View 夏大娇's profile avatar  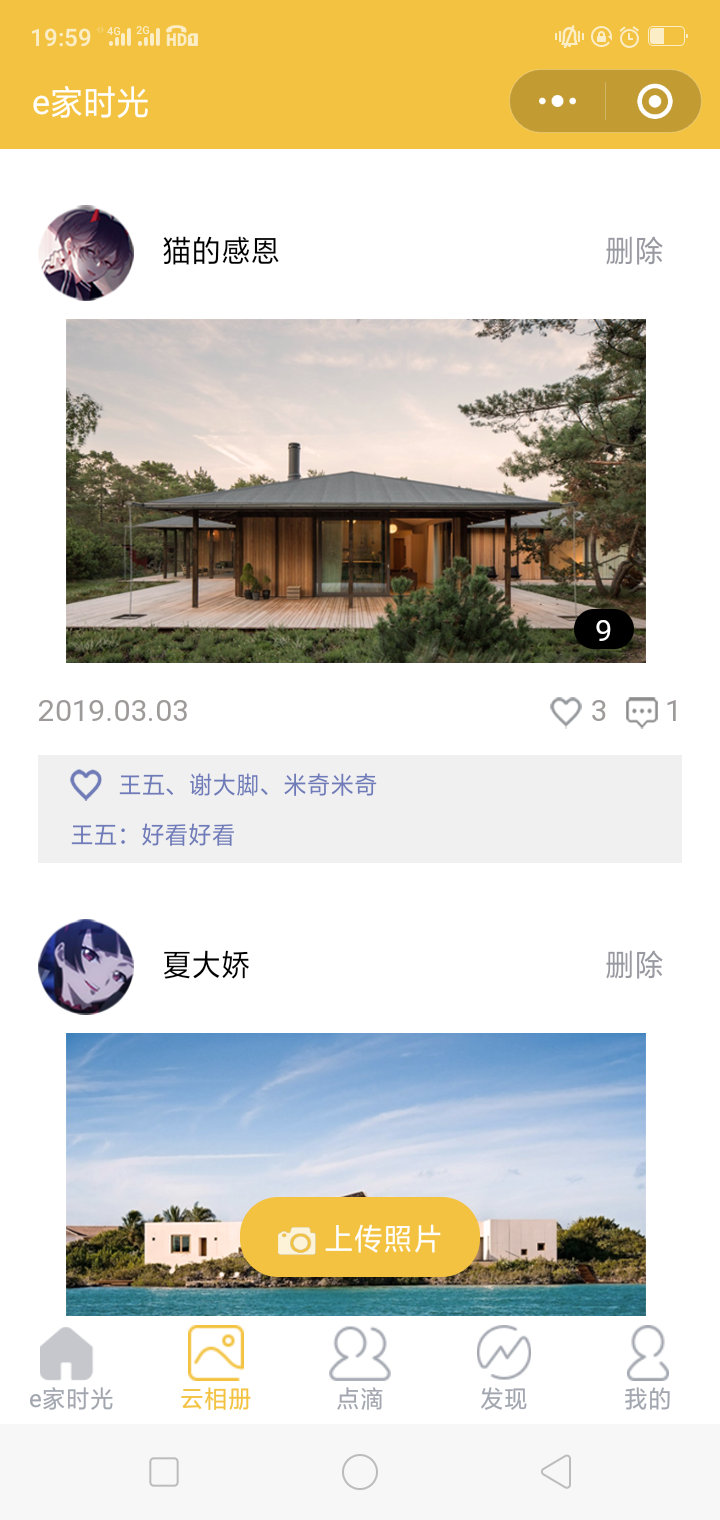tap(86, 966)
